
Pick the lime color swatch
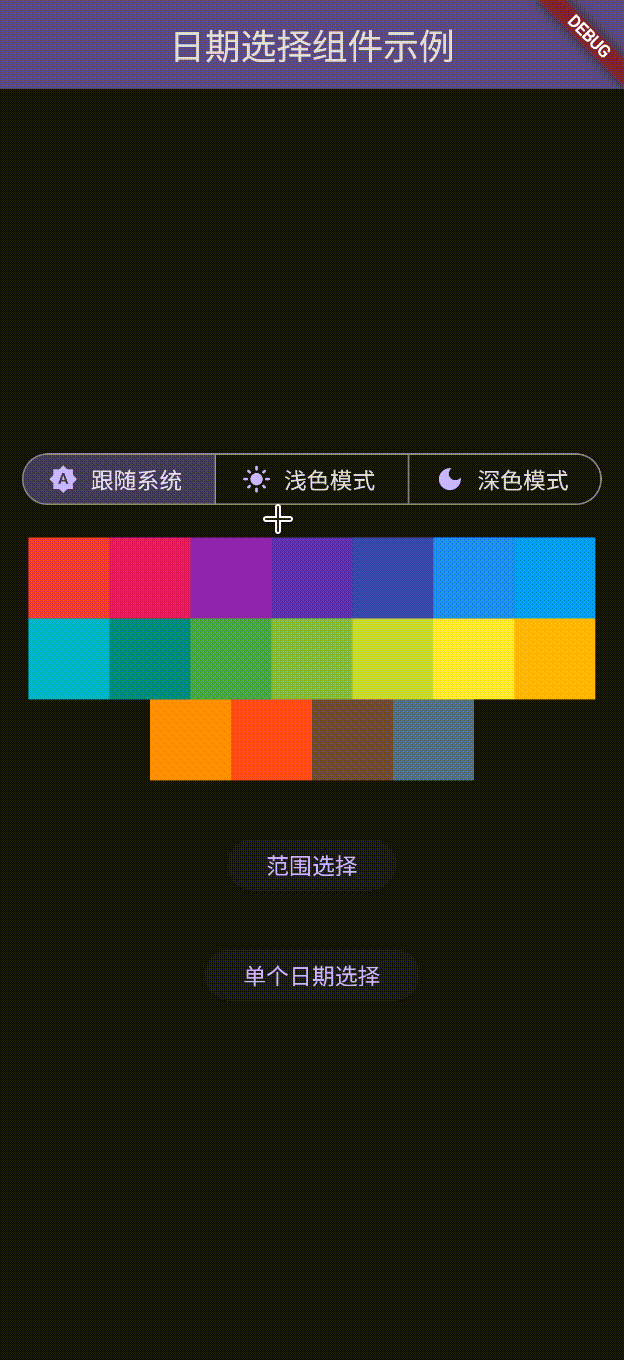(393, 659)
